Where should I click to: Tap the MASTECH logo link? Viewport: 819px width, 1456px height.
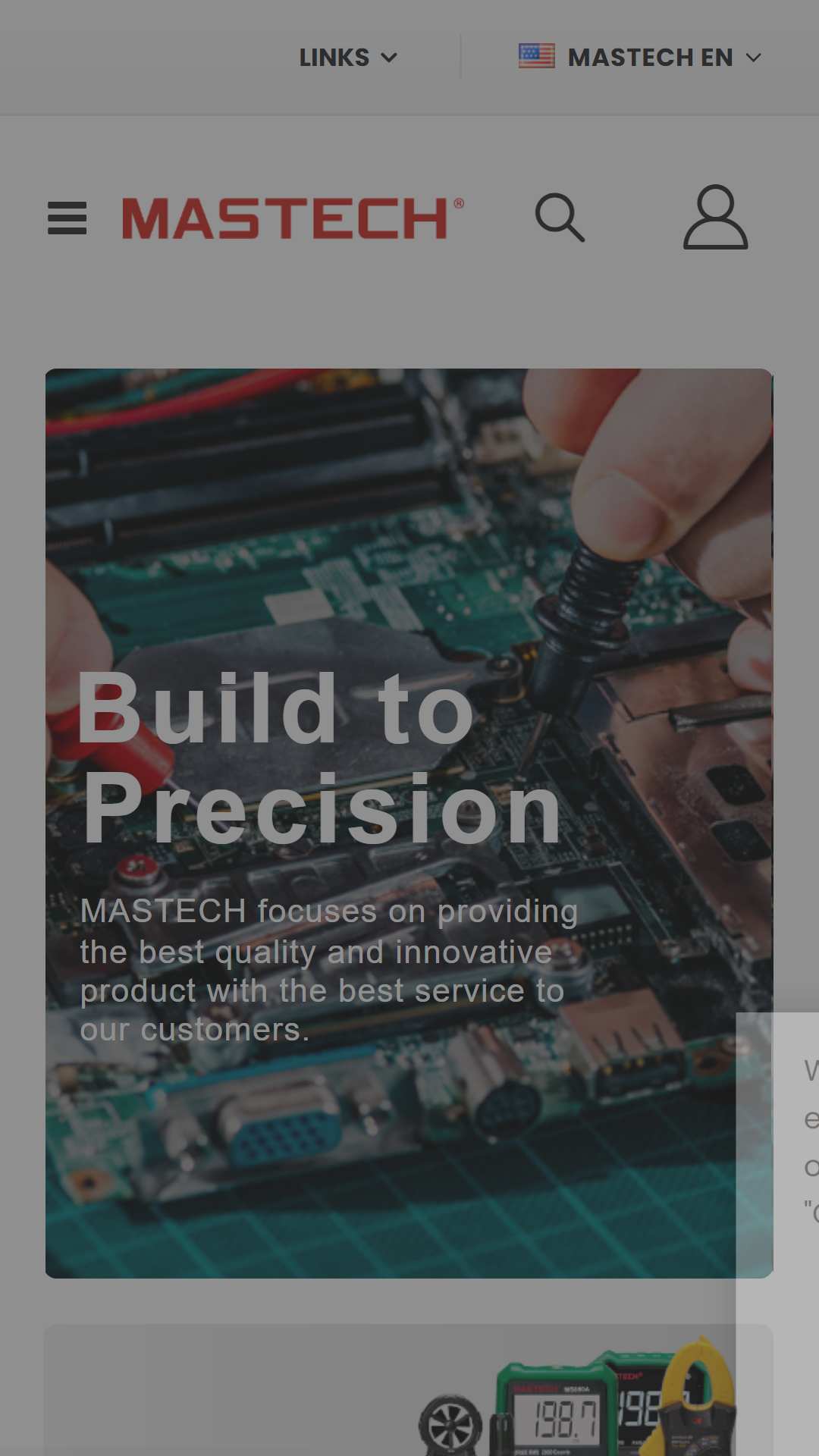pos(293,218)
